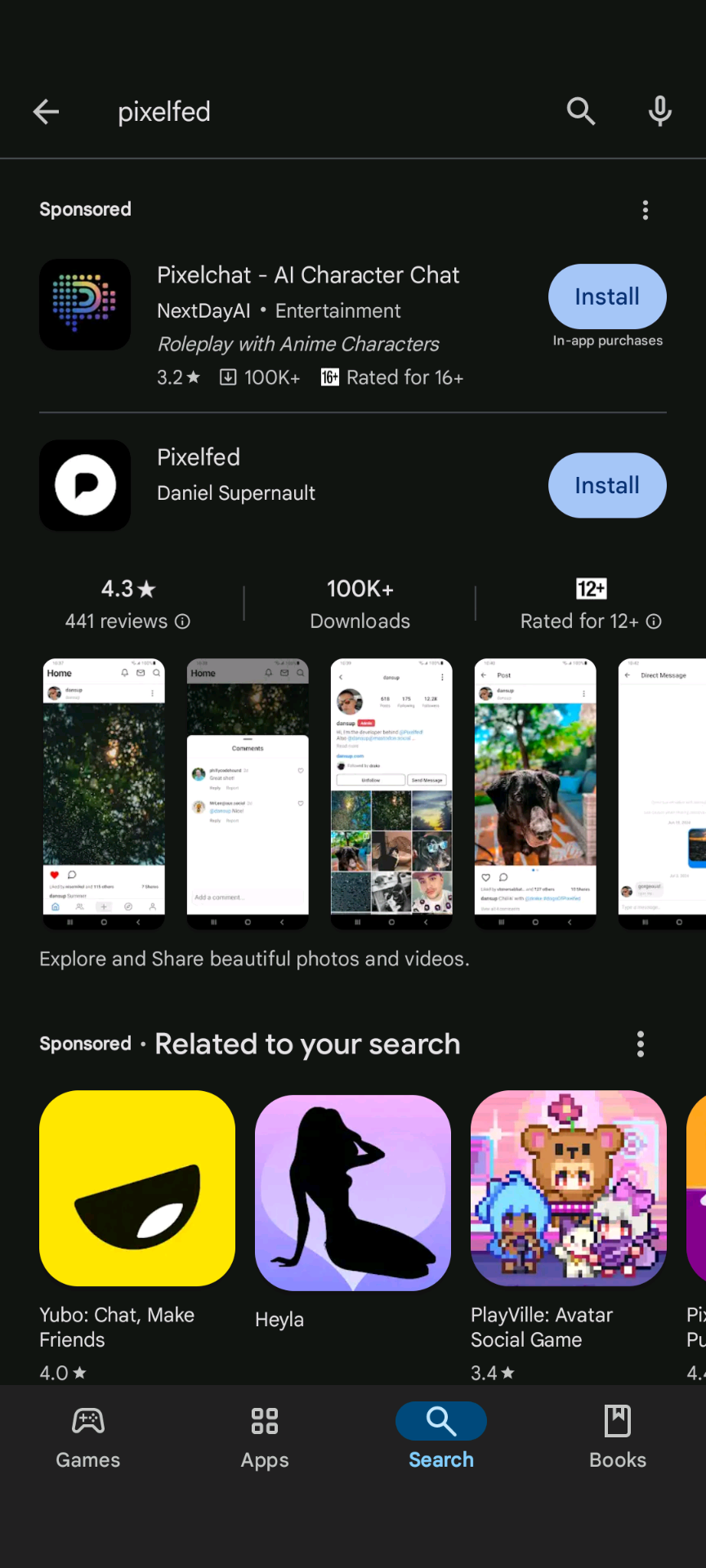
Task: Tap the magnifier search icon
Action: (x=581, y=111)
